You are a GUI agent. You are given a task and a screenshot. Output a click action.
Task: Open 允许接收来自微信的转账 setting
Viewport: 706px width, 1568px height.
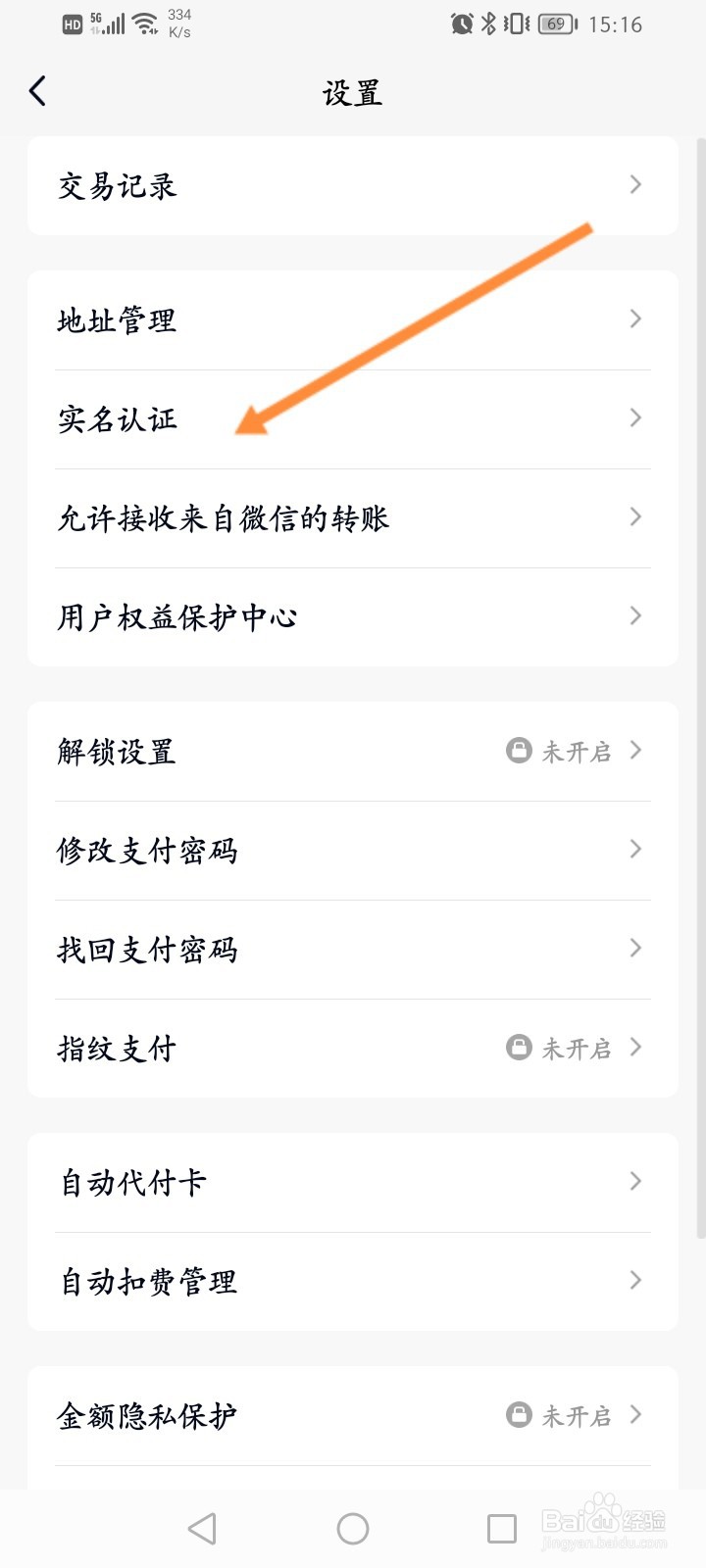353,518
